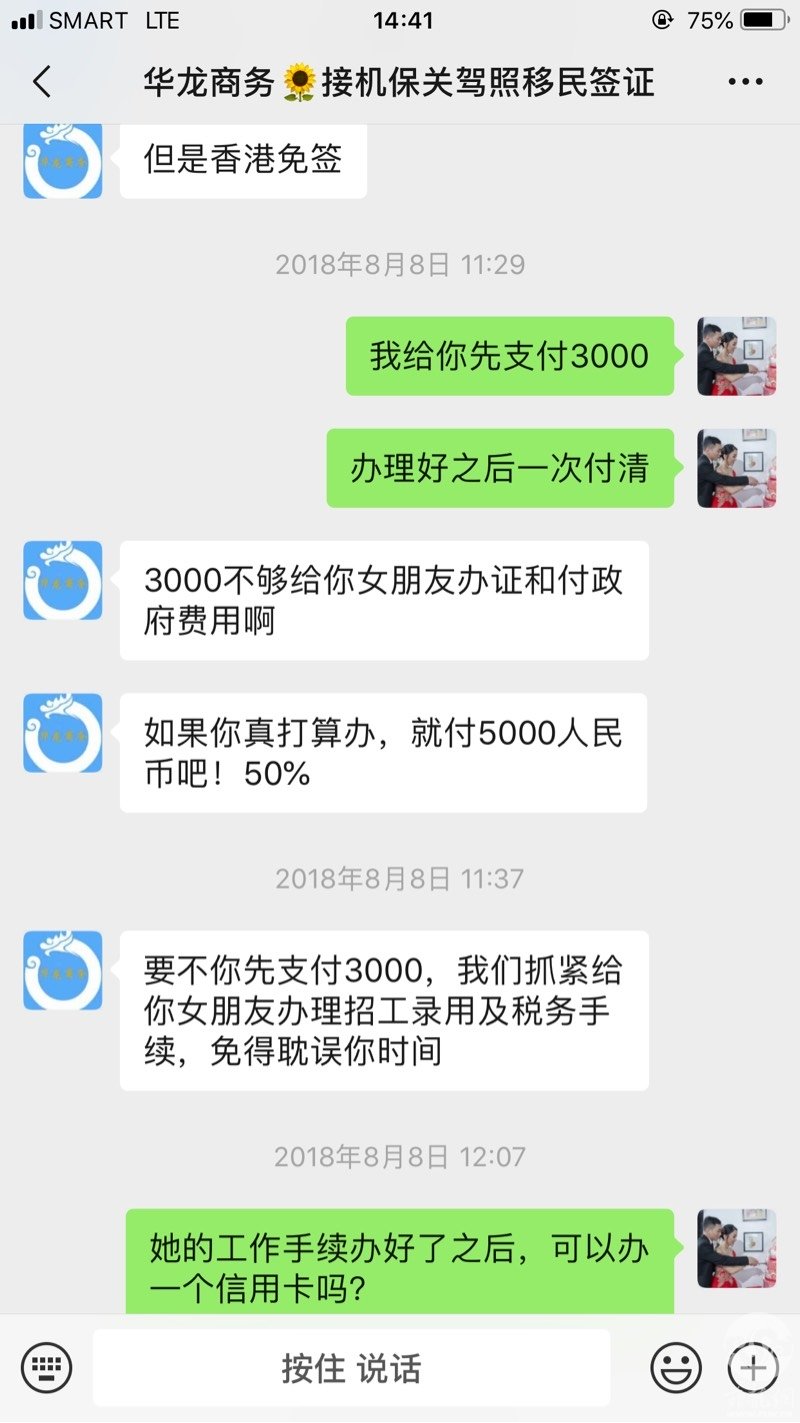Viewport: 800px width, 1423px height.
Task: View contact avatar beside 但是香港免签 message
Action: (63, 160)
